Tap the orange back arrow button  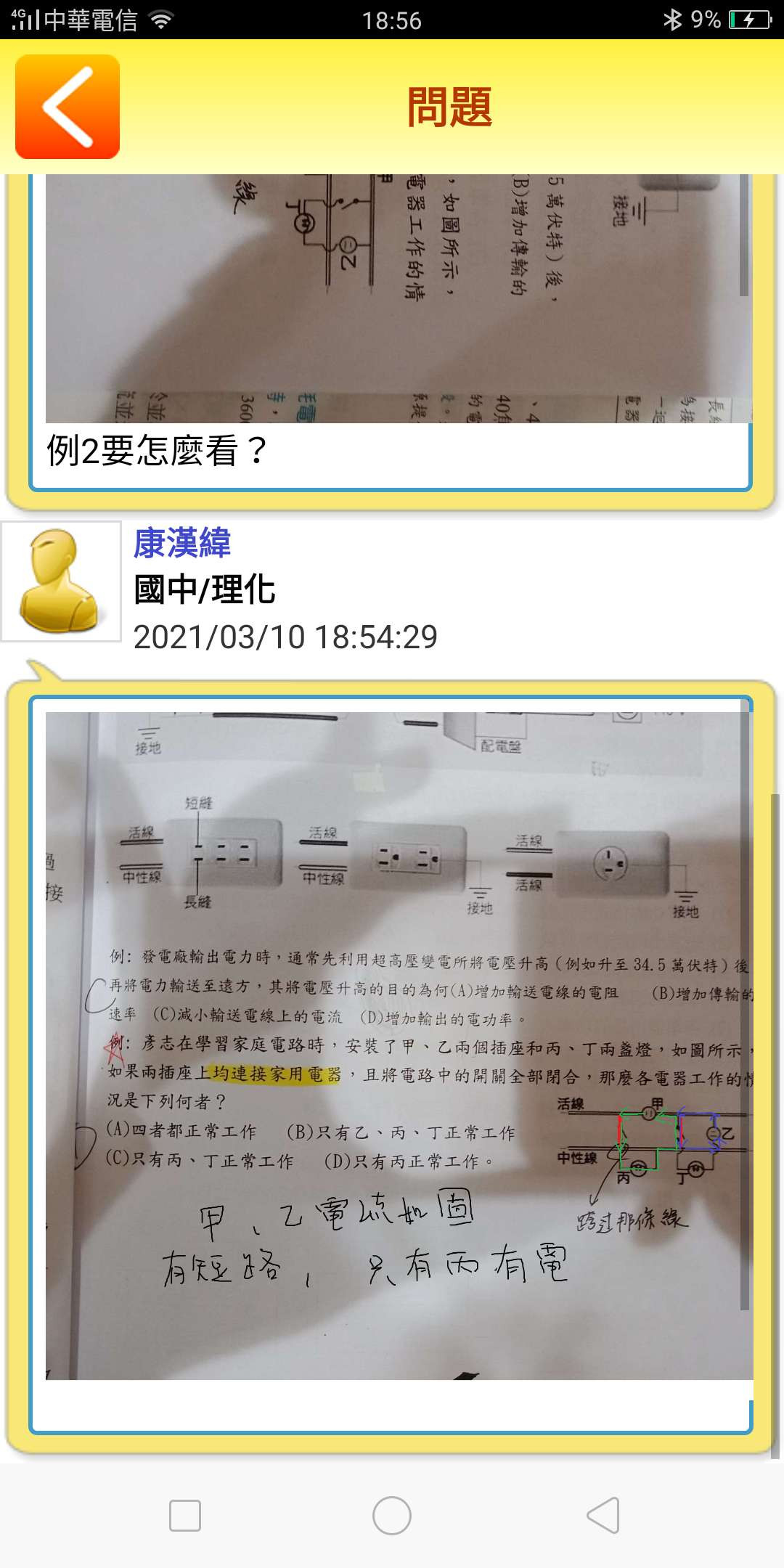(x=68, y=107)
